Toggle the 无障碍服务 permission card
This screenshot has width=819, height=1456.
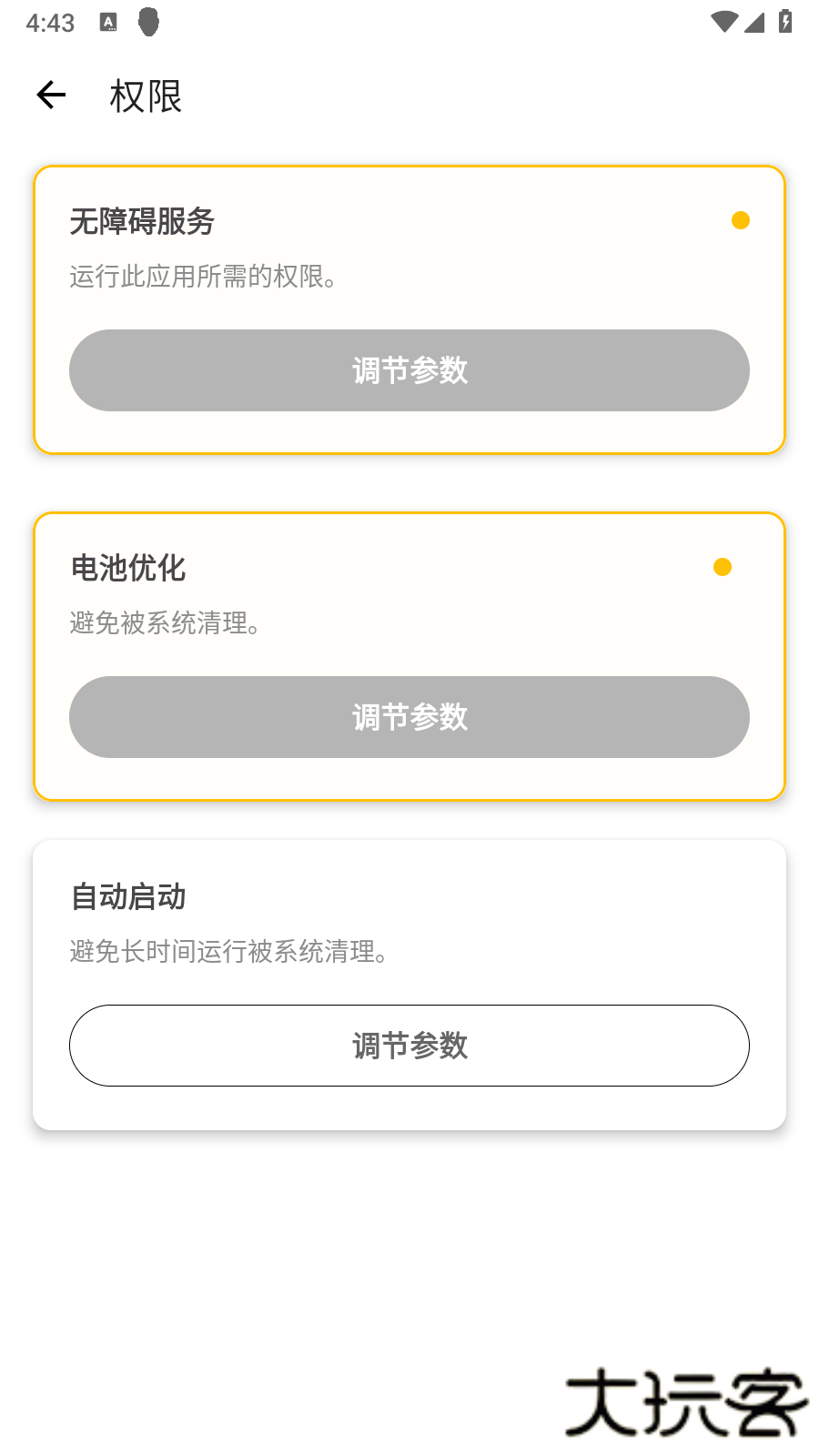point(409,309)
